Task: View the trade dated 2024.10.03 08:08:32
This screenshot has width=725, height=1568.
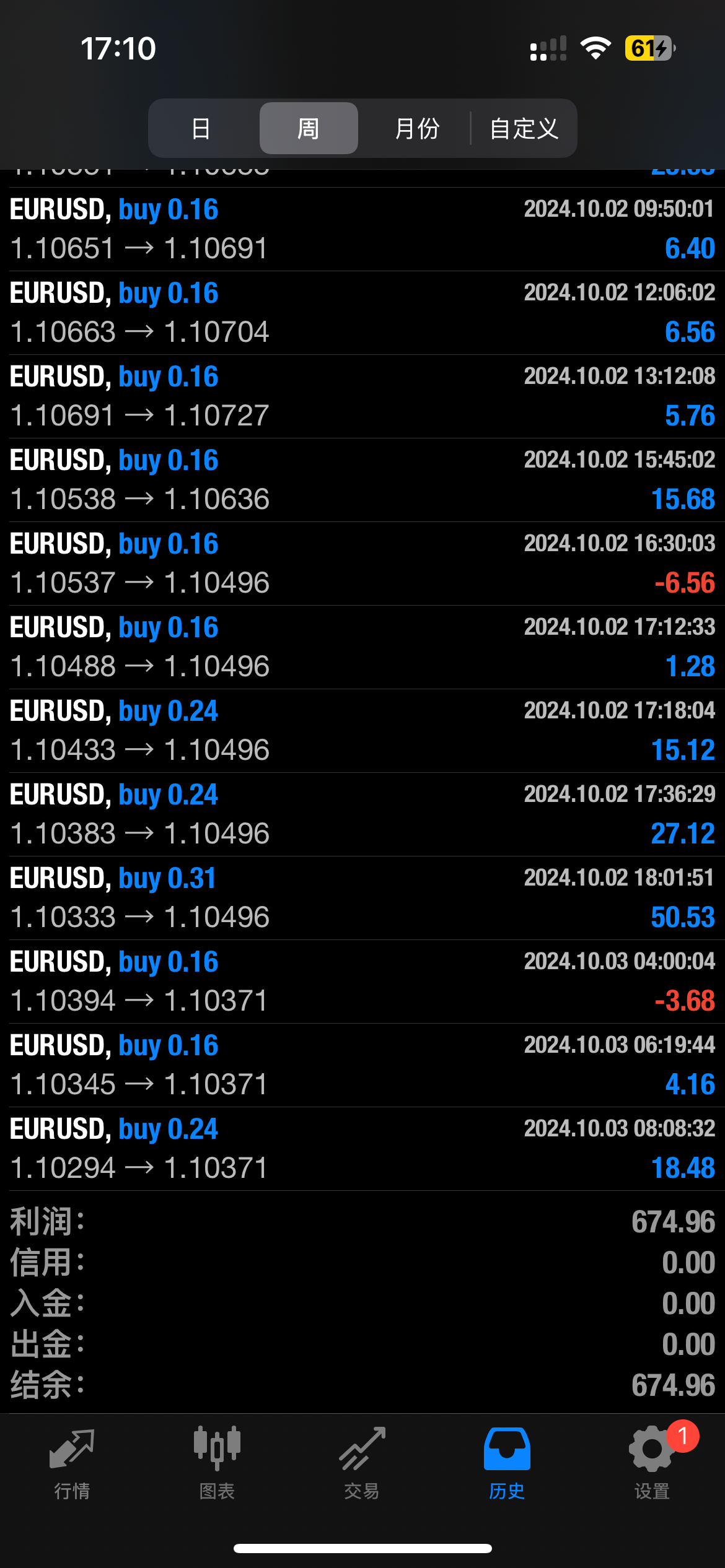Action: 362,1149
